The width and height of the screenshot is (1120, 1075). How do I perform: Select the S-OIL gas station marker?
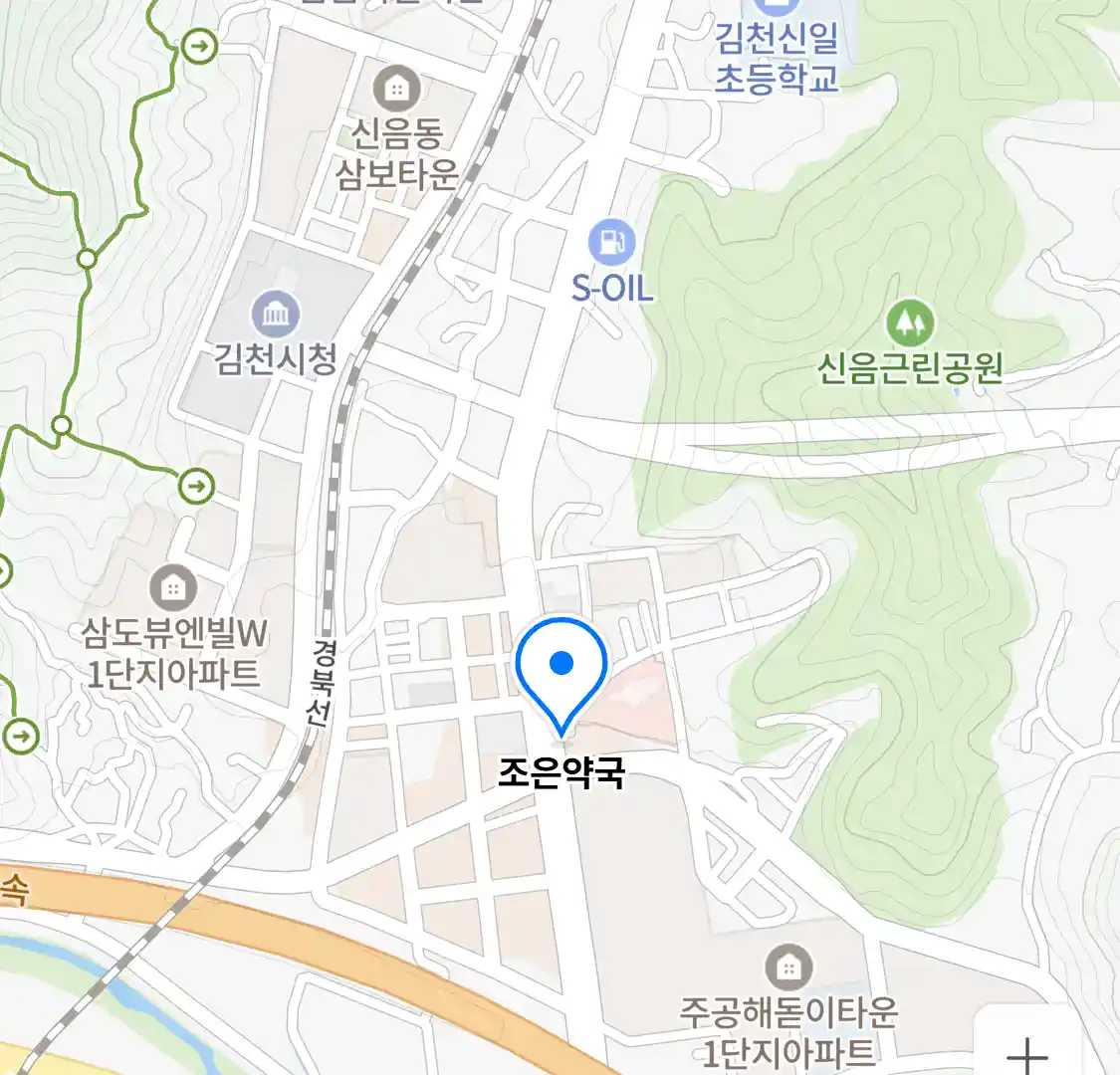611,242
